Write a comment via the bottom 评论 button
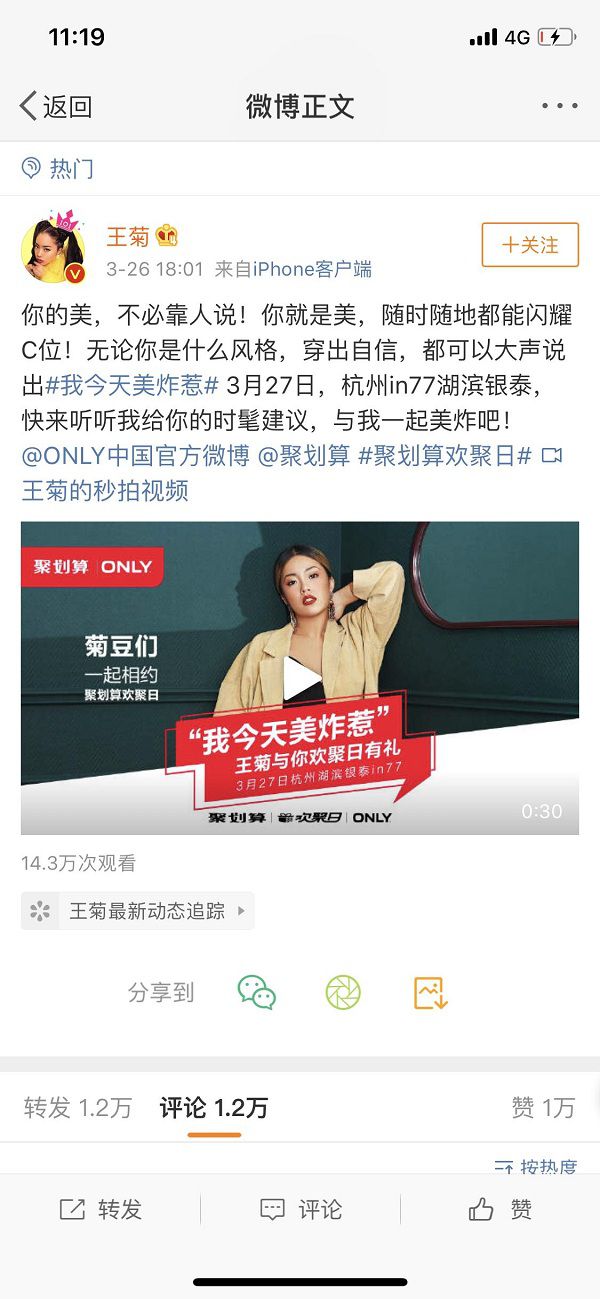600x1299 pixels. 300,1210
